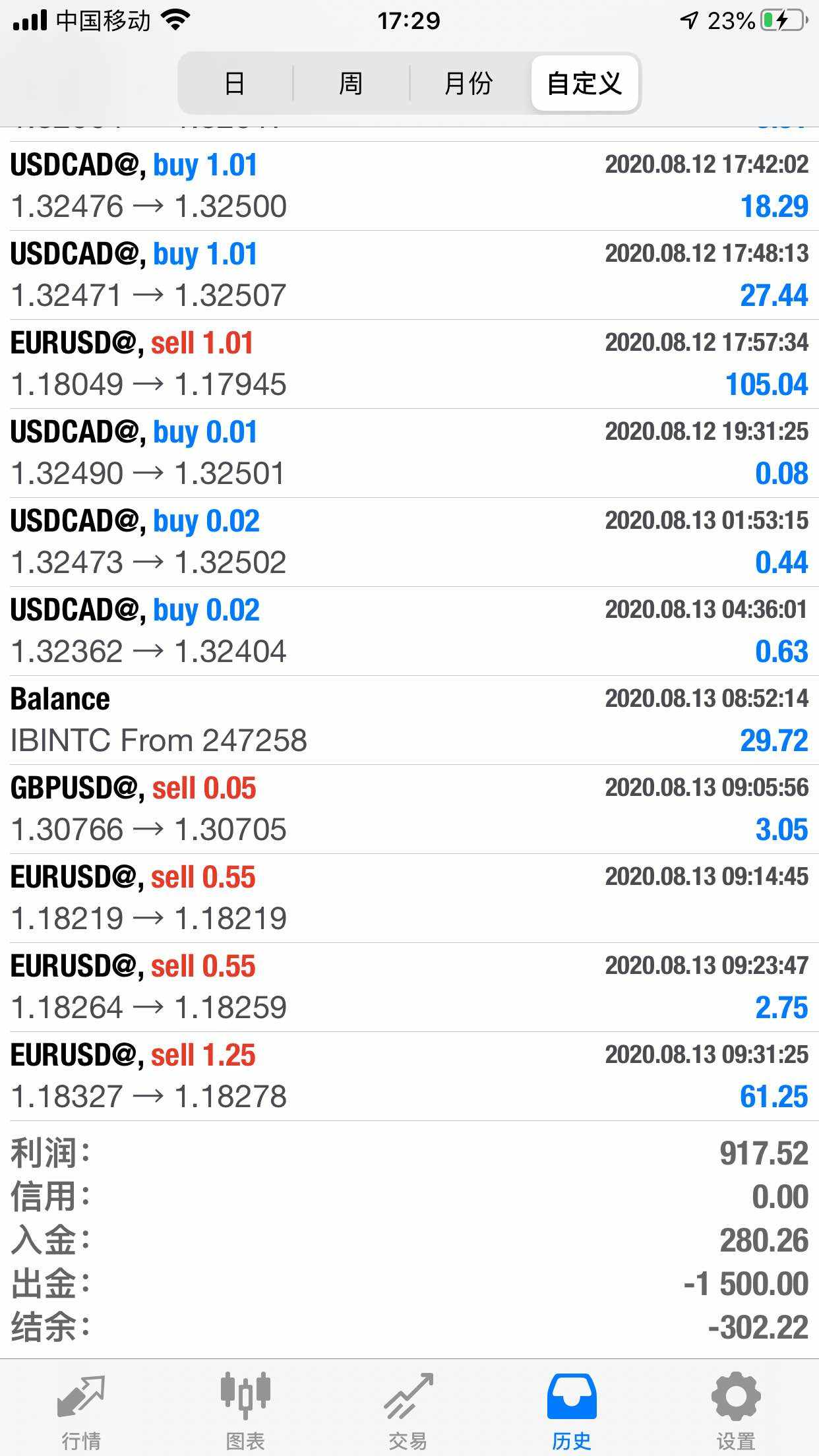This screenshot has height=1456, width=819.
Task: Switch to the 日 period tab
Action: coord(235,84)
